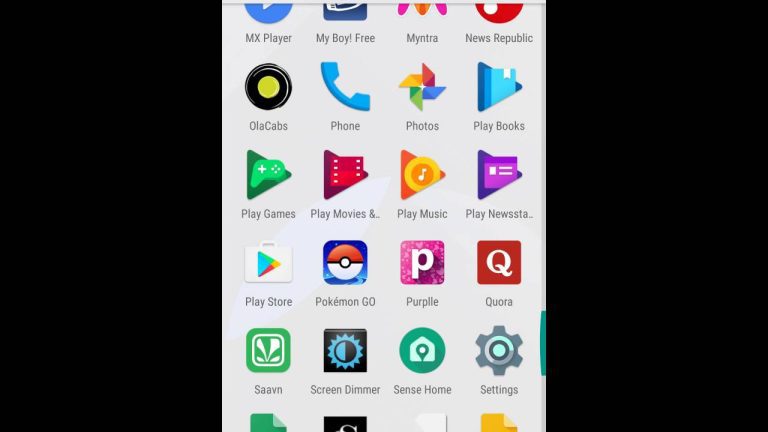Open Screen Dimmer

(345, 351)
